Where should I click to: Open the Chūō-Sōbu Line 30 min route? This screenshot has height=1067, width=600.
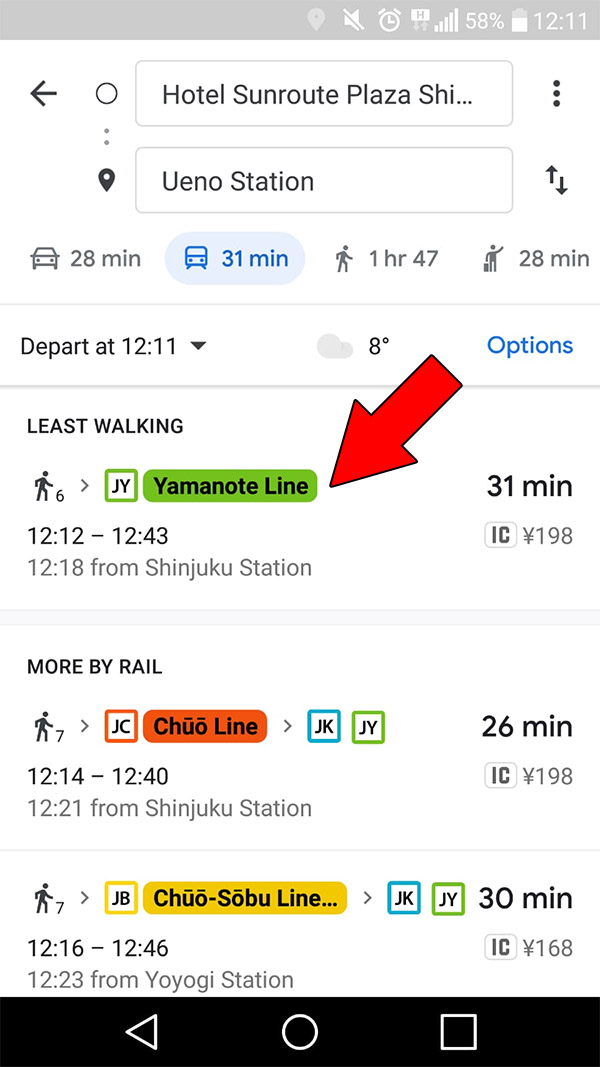coord(300,935)
